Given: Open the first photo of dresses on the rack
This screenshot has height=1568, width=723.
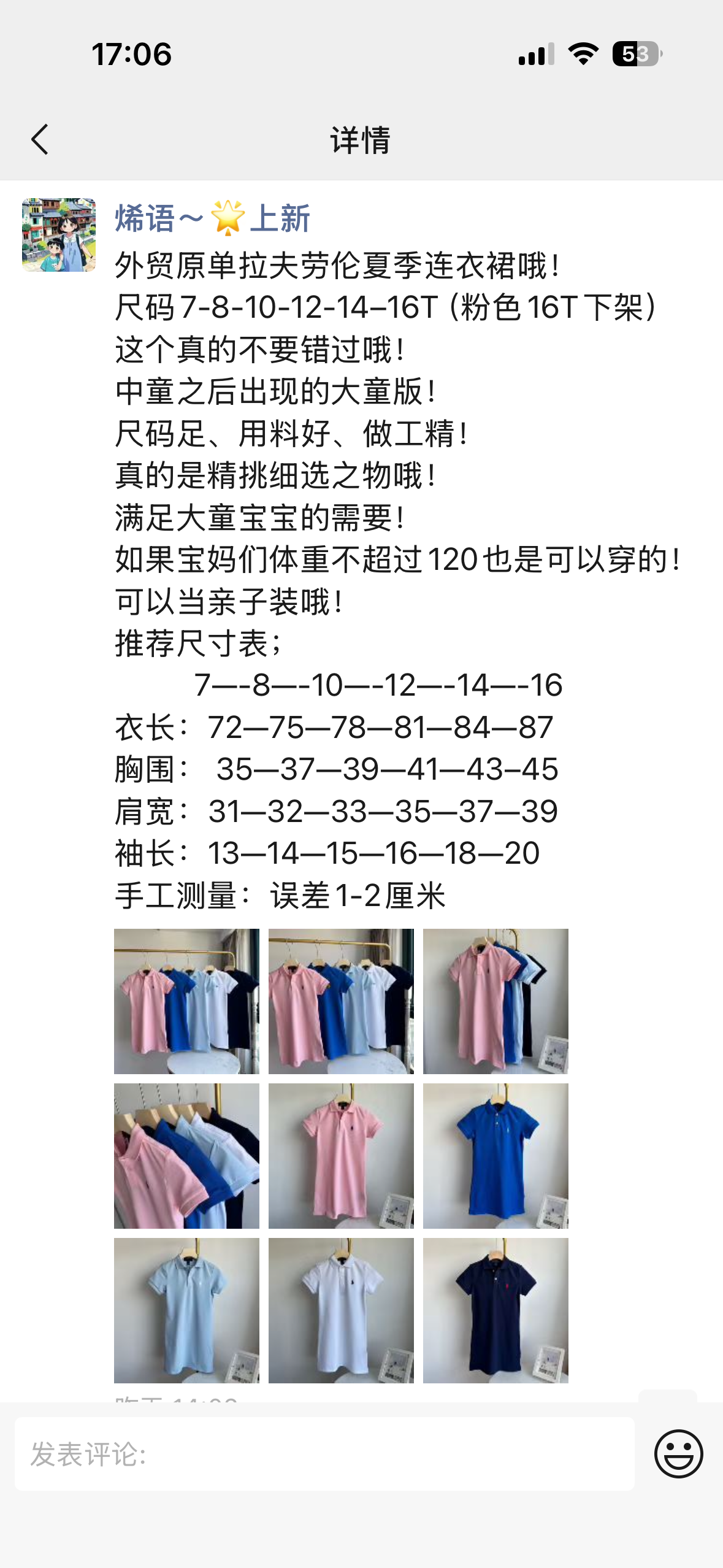Looking at the screenshot, I should pos(186,1001).
